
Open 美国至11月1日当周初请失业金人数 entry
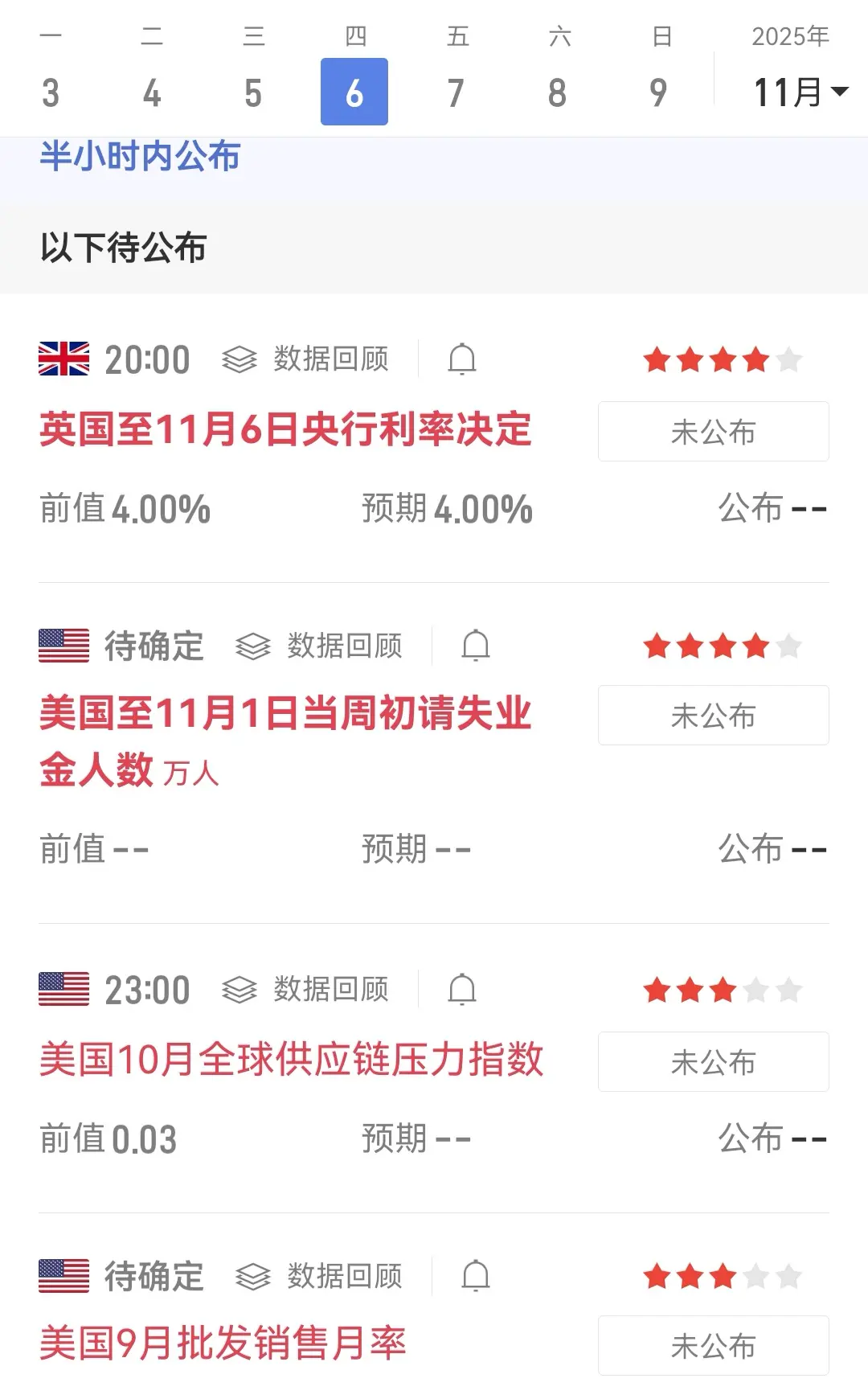285,714
